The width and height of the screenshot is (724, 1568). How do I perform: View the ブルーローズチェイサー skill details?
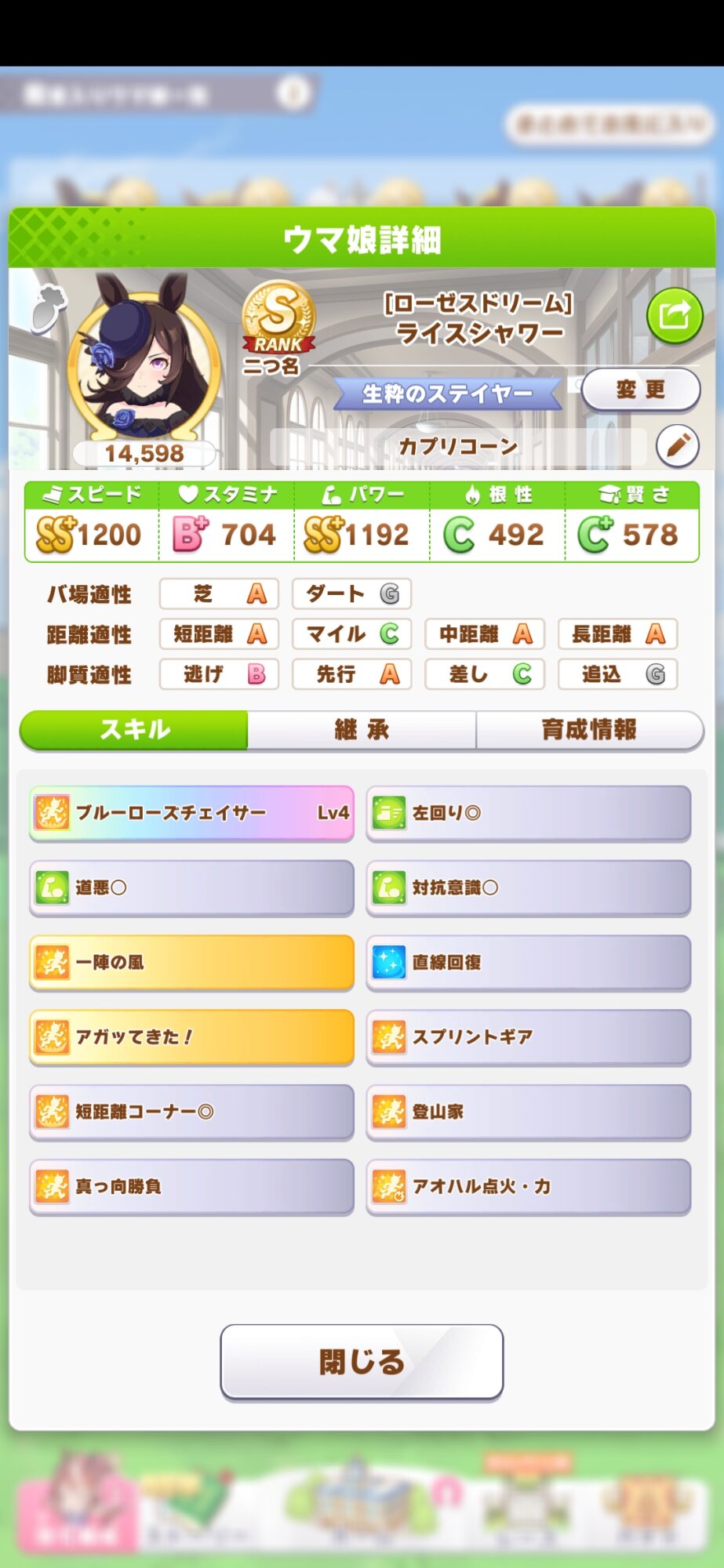tap(191, 813)
